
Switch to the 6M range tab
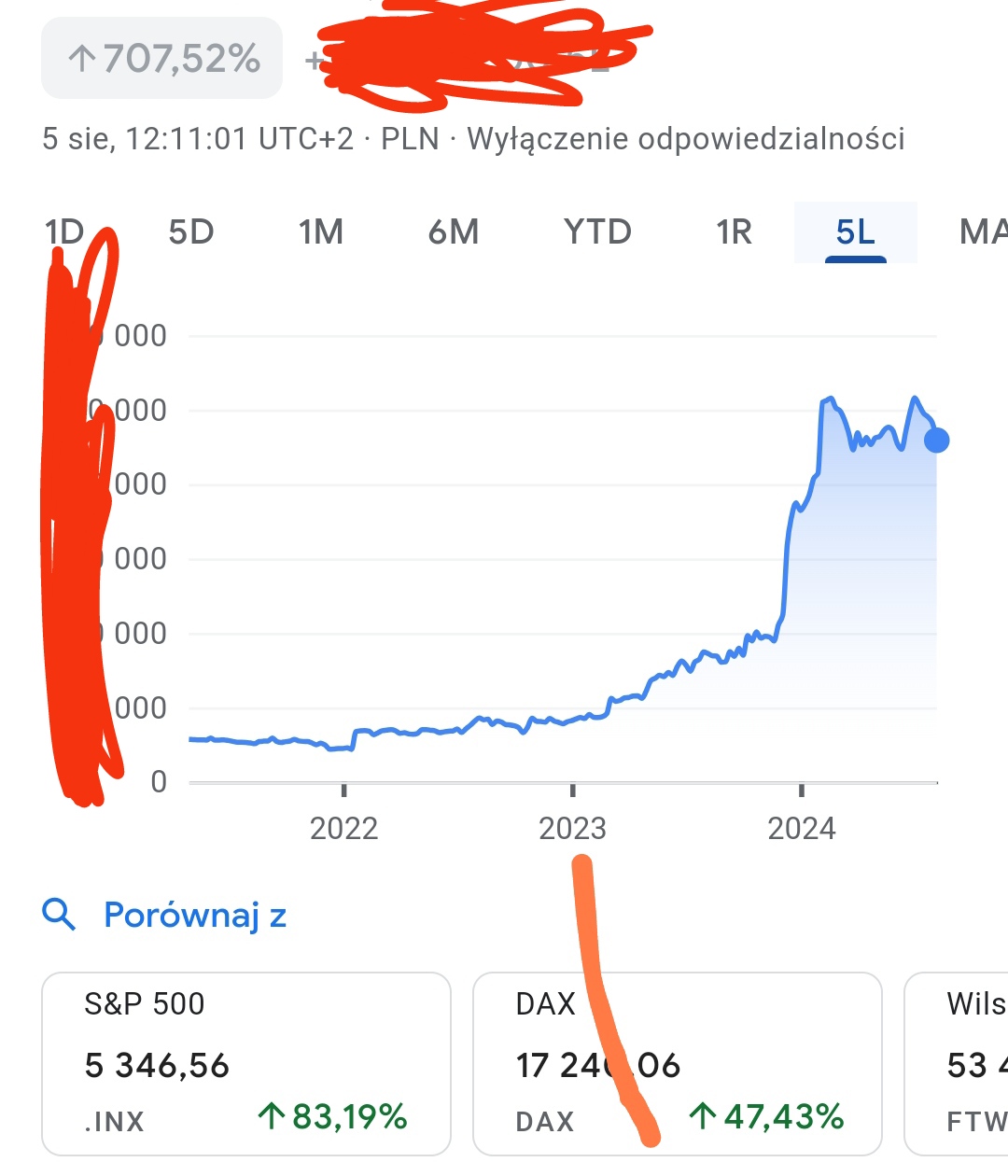pyautogui.click(x=454, y=231)
